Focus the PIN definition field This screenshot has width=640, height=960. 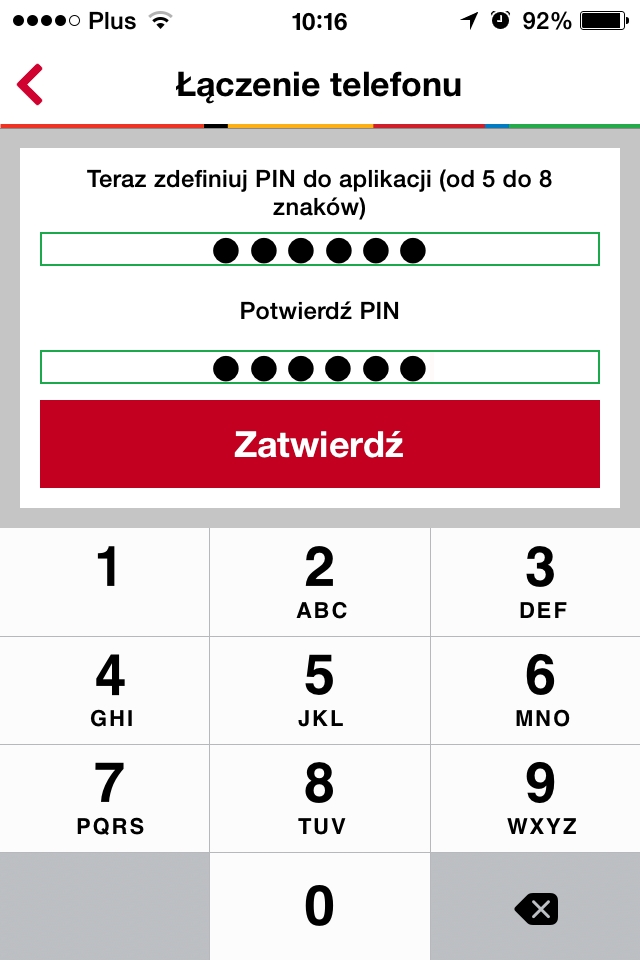coord(319,249)
